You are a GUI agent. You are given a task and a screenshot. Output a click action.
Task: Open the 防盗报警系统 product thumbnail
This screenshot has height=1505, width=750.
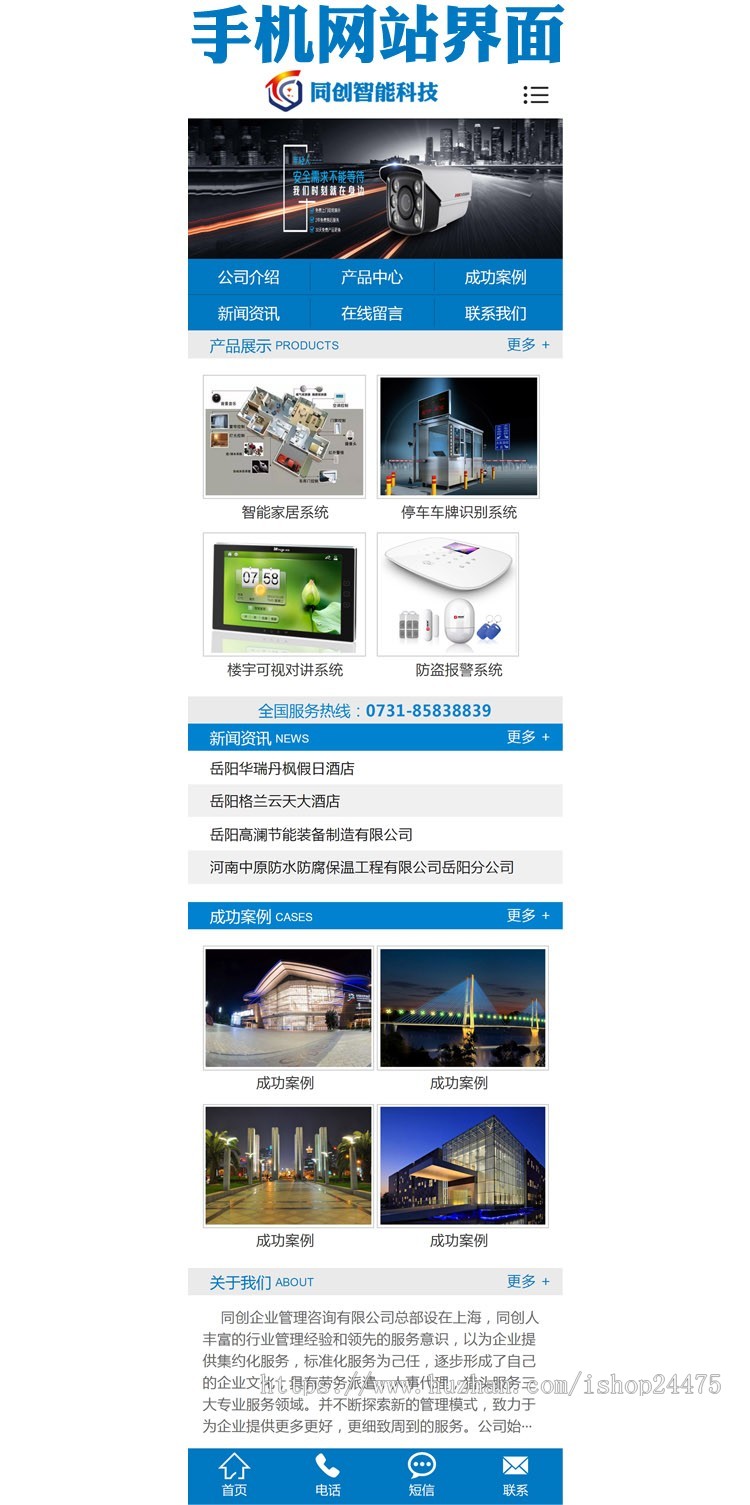[458, 593]
